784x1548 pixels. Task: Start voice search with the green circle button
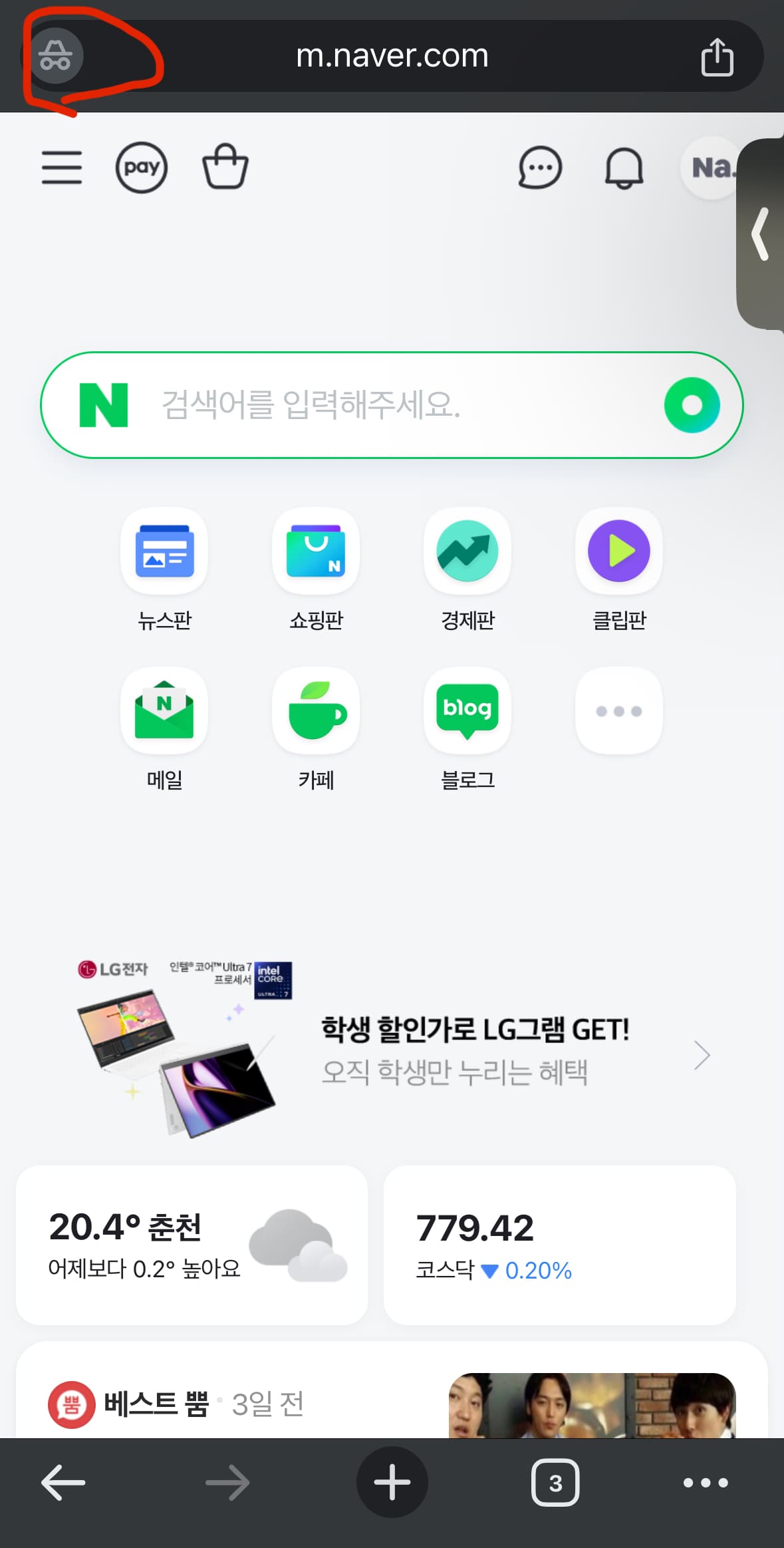[692, 404]
